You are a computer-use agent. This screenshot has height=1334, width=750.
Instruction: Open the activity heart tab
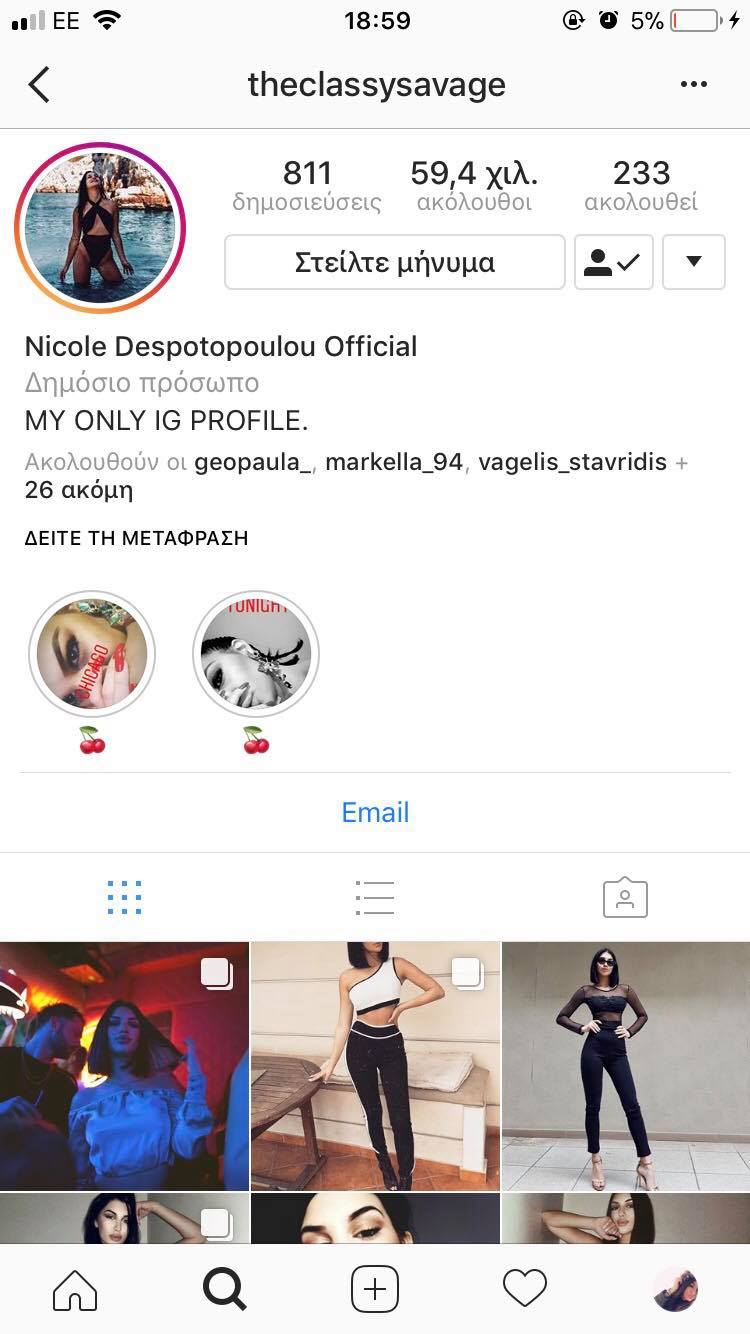point(524,1289)
